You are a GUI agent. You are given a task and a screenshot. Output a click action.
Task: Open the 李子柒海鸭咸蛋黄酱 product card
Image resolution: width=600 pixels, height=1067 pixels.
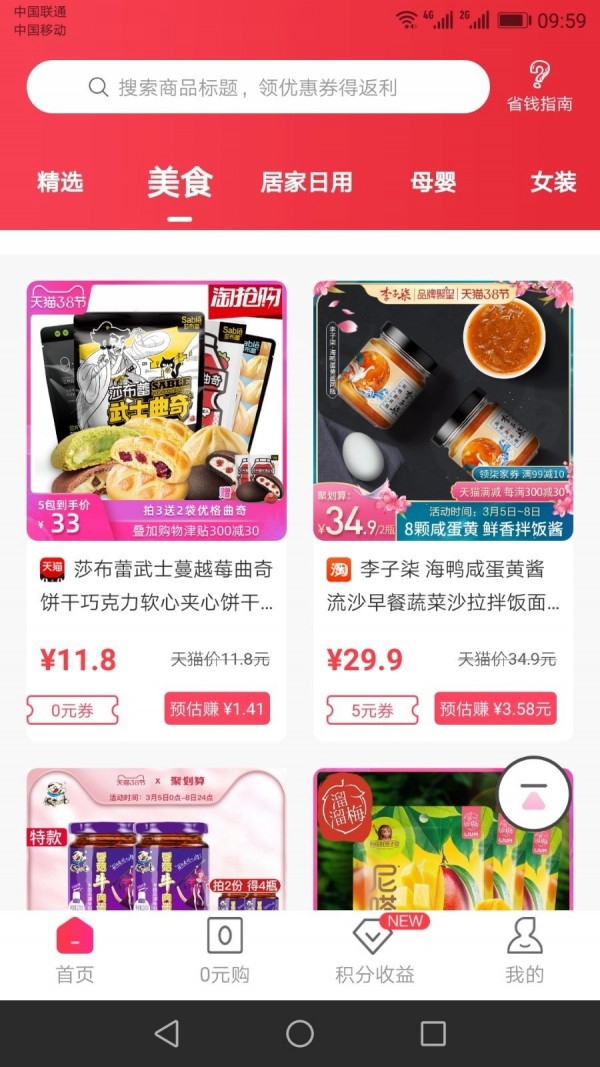[443, 510]
